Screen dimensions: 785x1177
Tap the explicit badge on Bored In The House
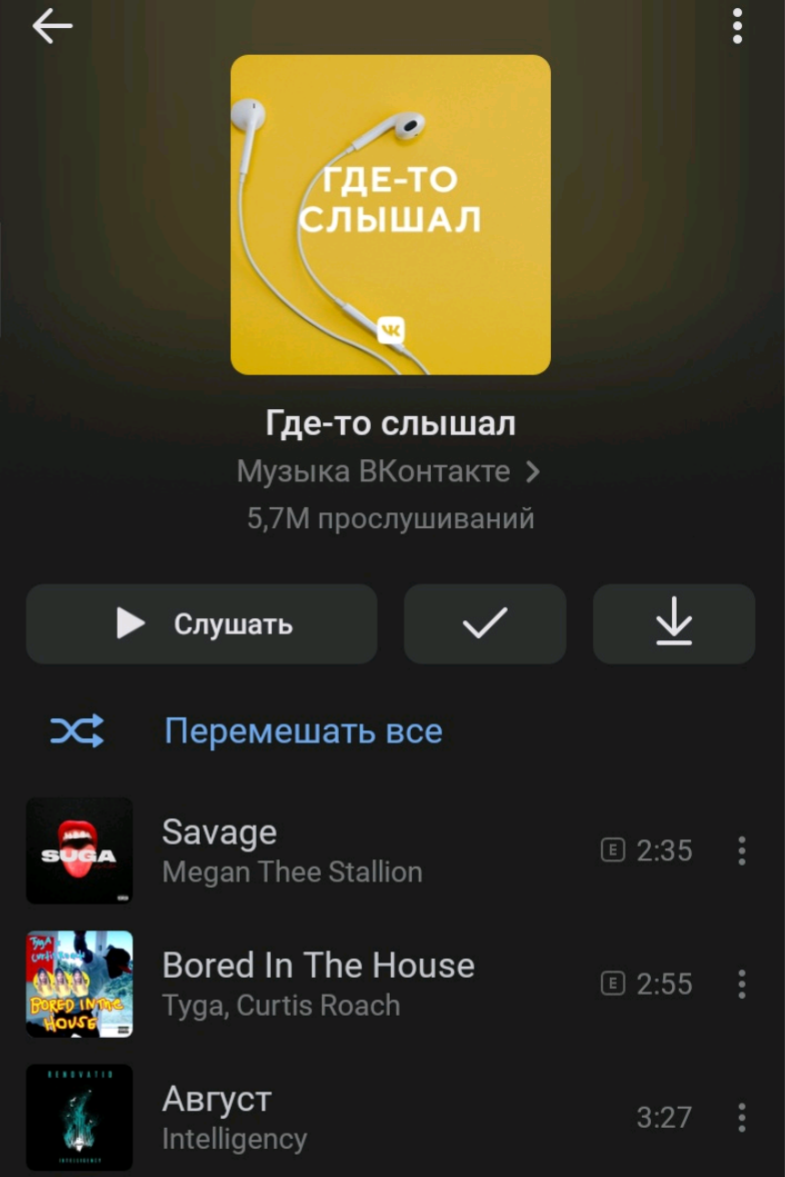click(613, 983)
